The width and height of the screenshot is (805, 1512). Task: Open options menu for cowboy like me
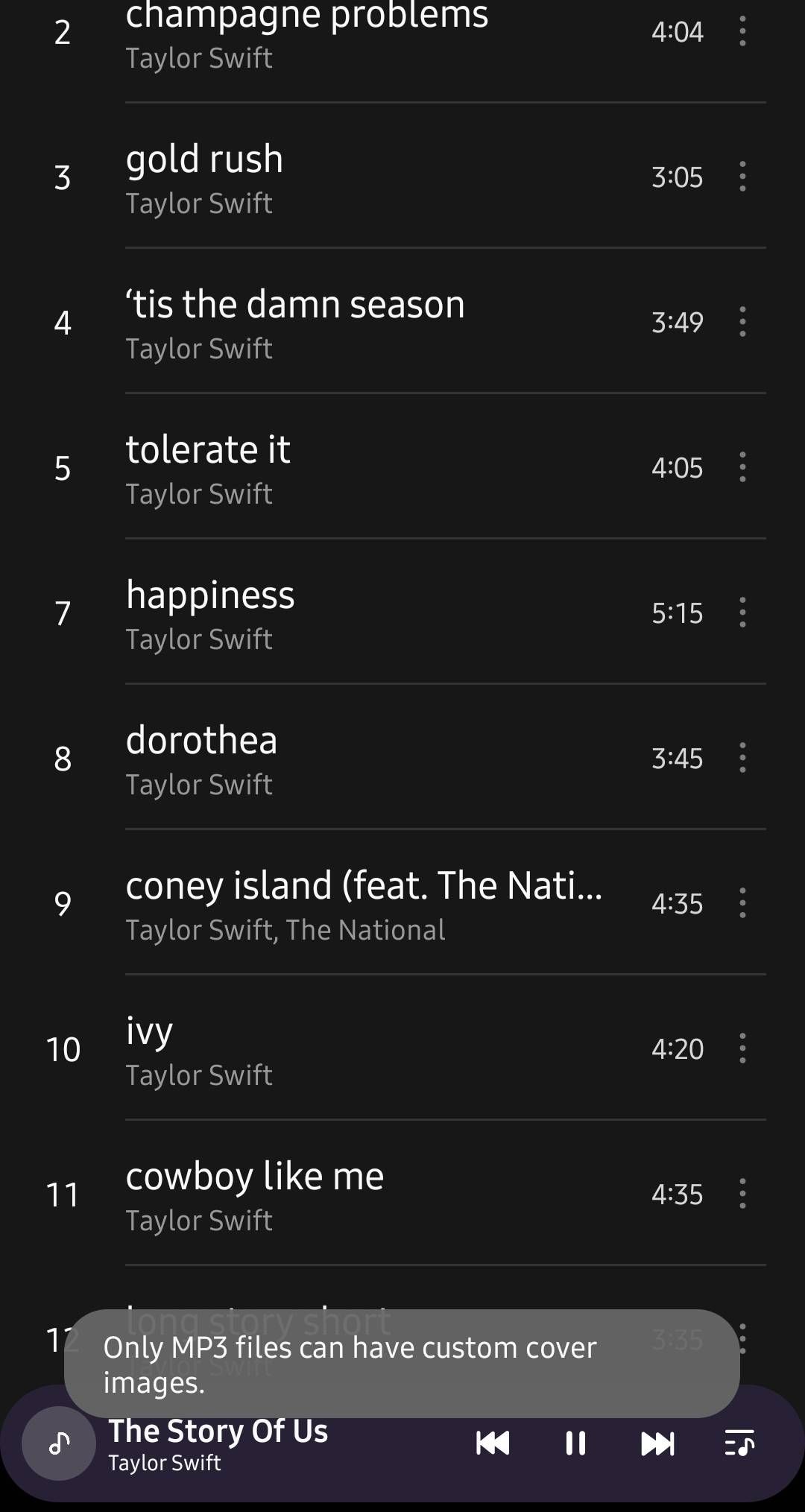[x=742, y=1194]
